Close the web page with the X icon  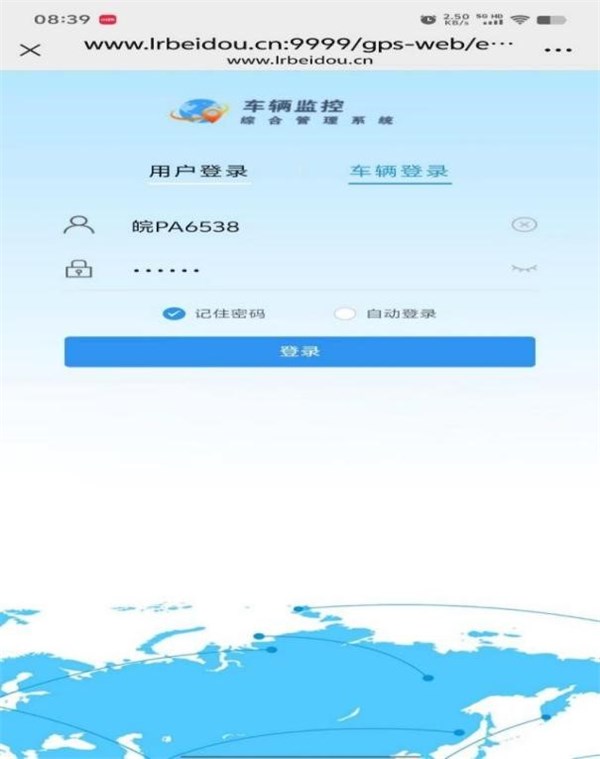point(30,50)
